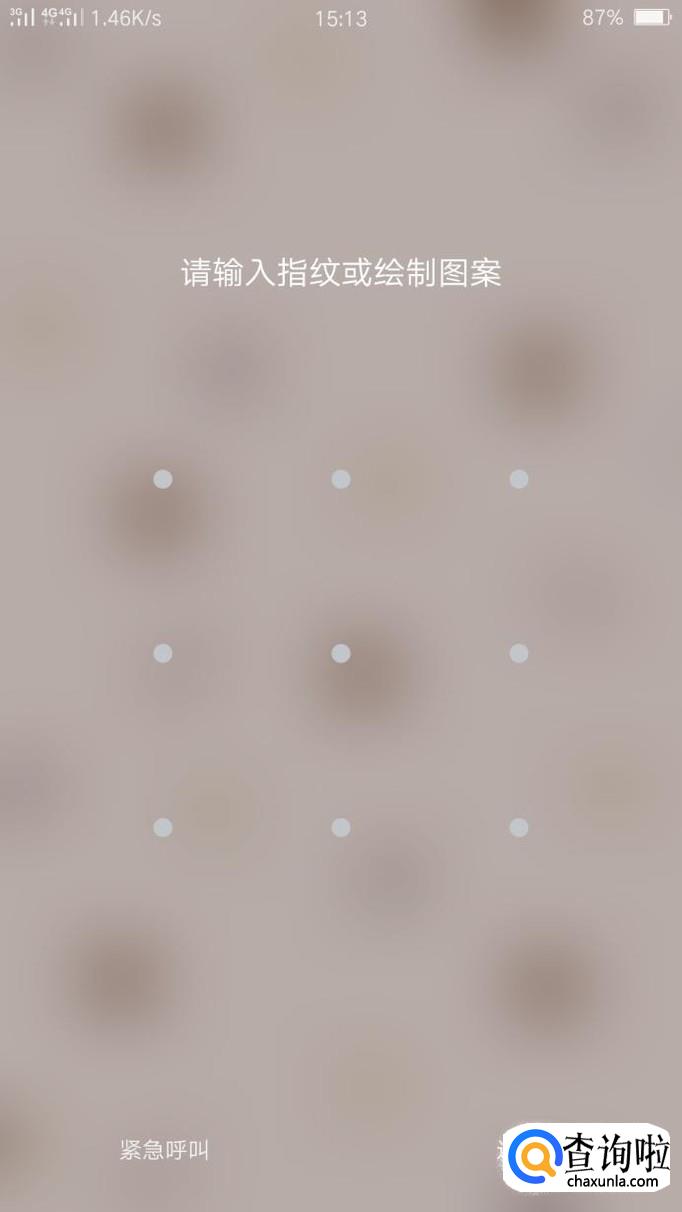Select the top-right pattern dot
The width and height of the screenshot is (682, 1212).
tap(519, 479)
